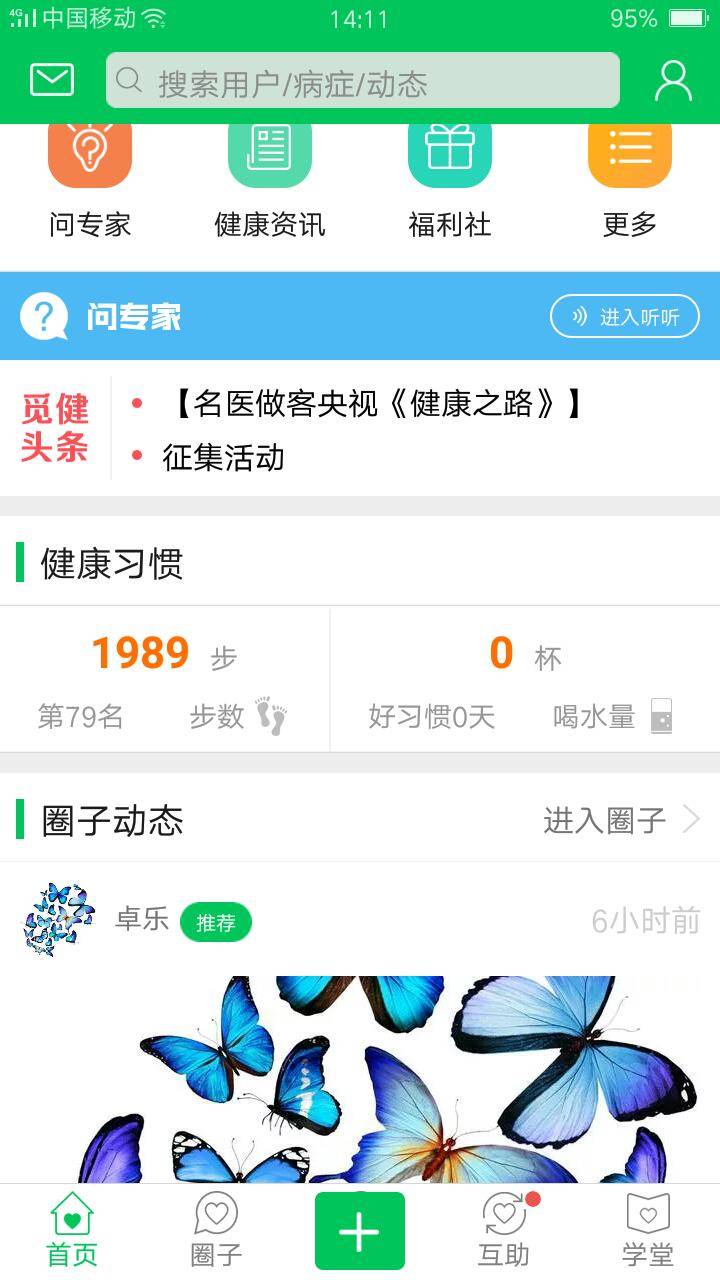Tap the green plus create button
Image resolution: width=720 pixels, height=1280 pixels.
coord(360,1231)
